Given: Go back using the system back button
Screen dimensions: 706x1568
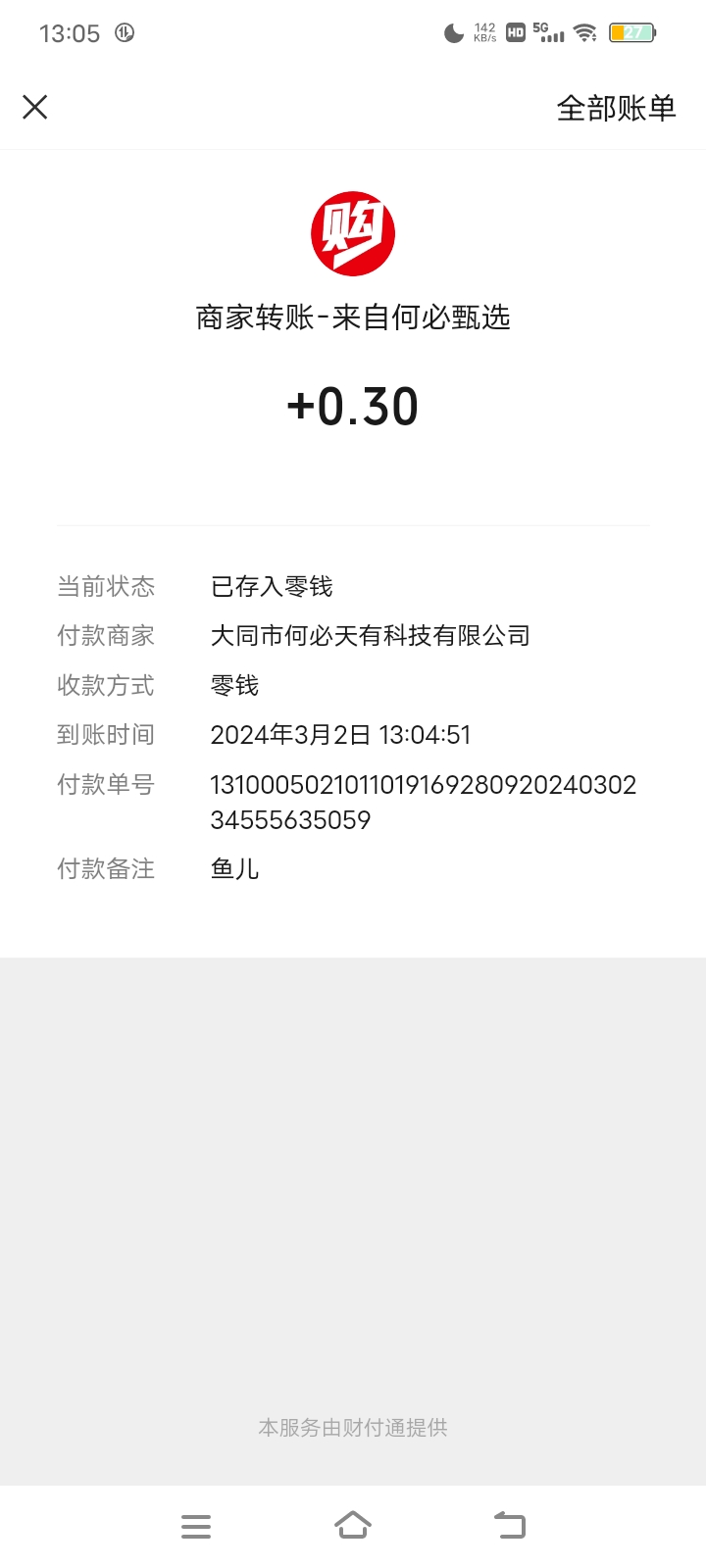Looking at the screenshot, I should (510, 1525).
